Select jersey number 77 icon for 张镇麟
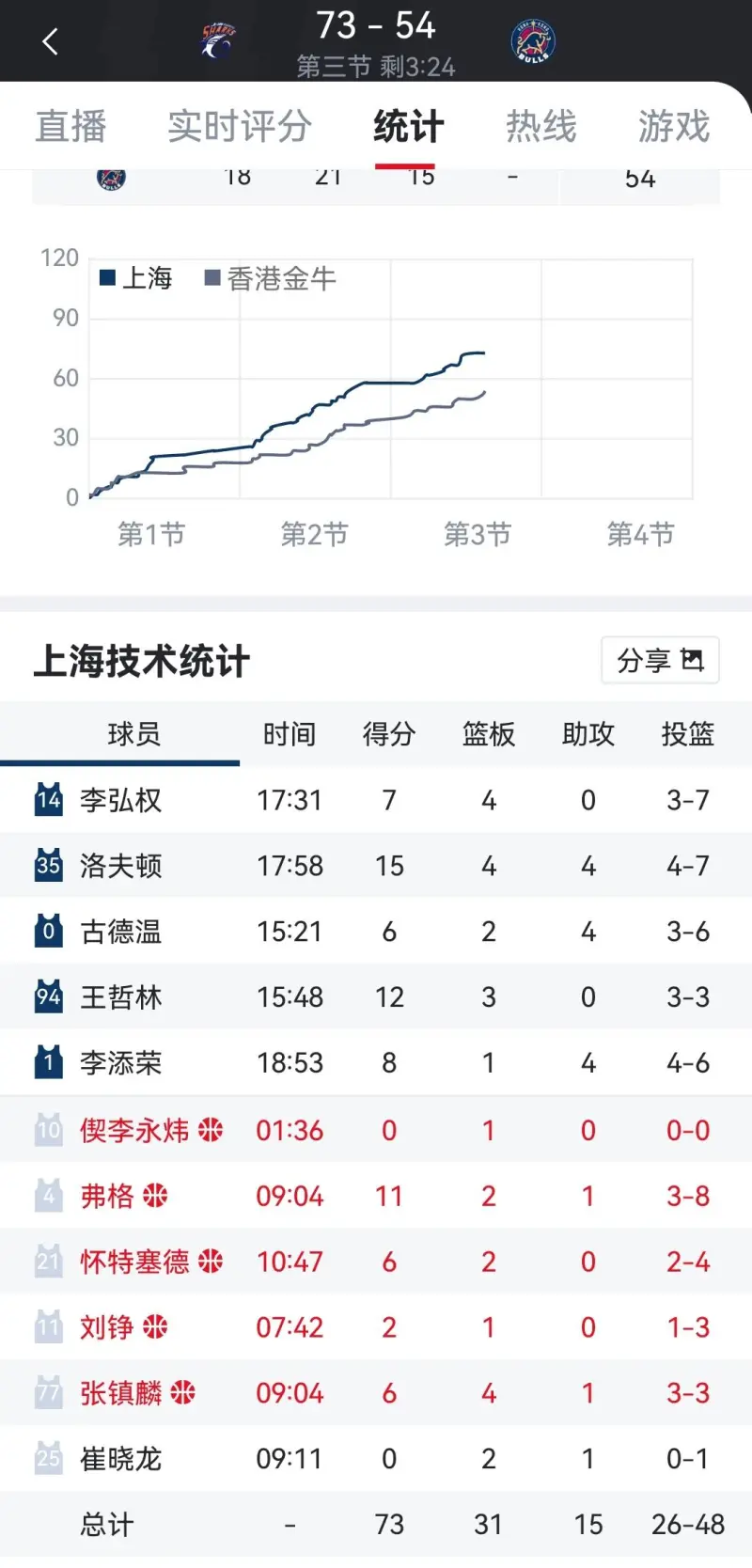Screen dimensions: 752x1568 (x=49, y=1393)
